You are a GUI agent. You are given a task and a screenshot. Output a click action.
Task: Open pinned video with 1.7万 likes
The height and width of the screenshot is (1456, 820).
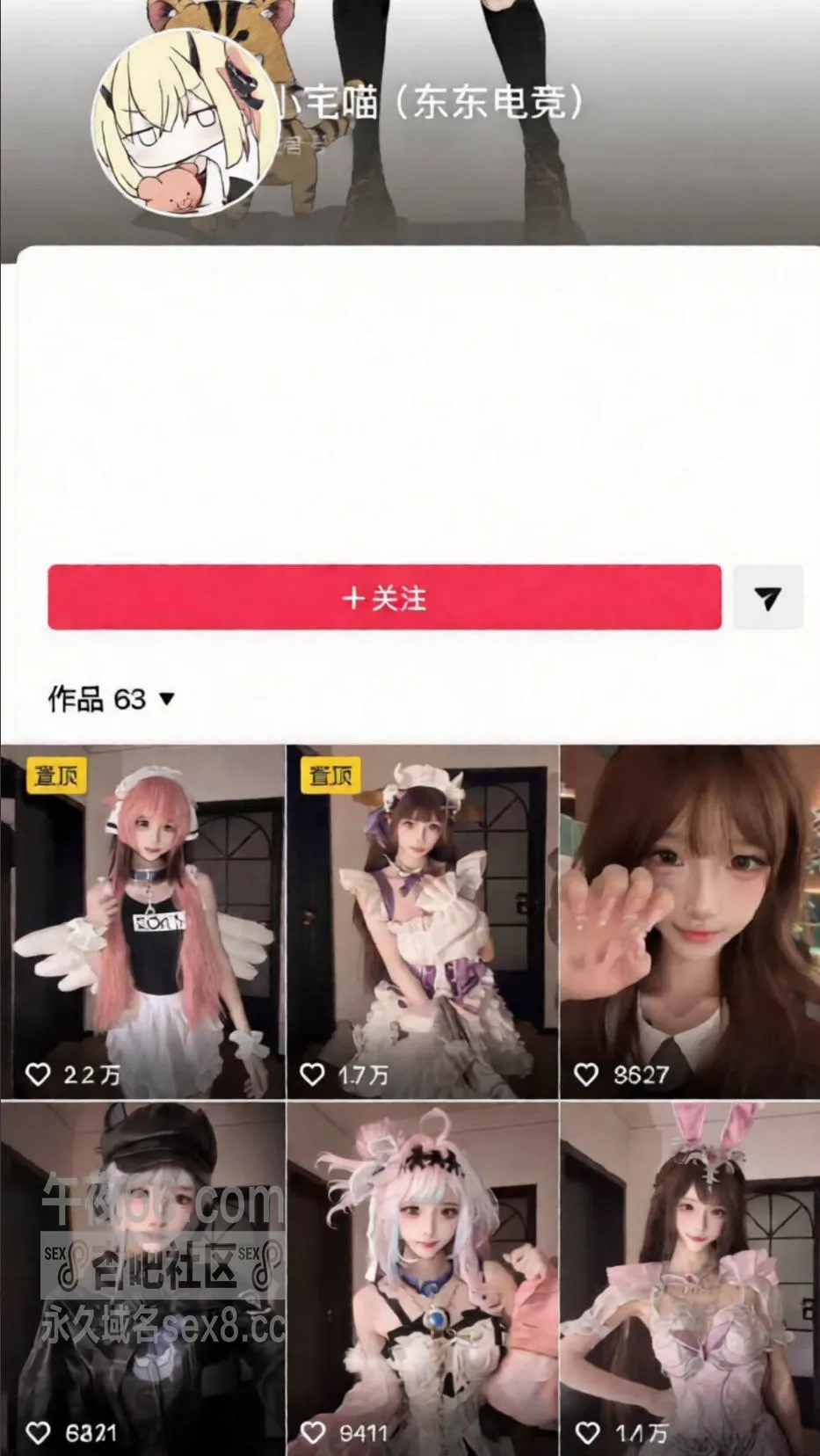(423, 921)
